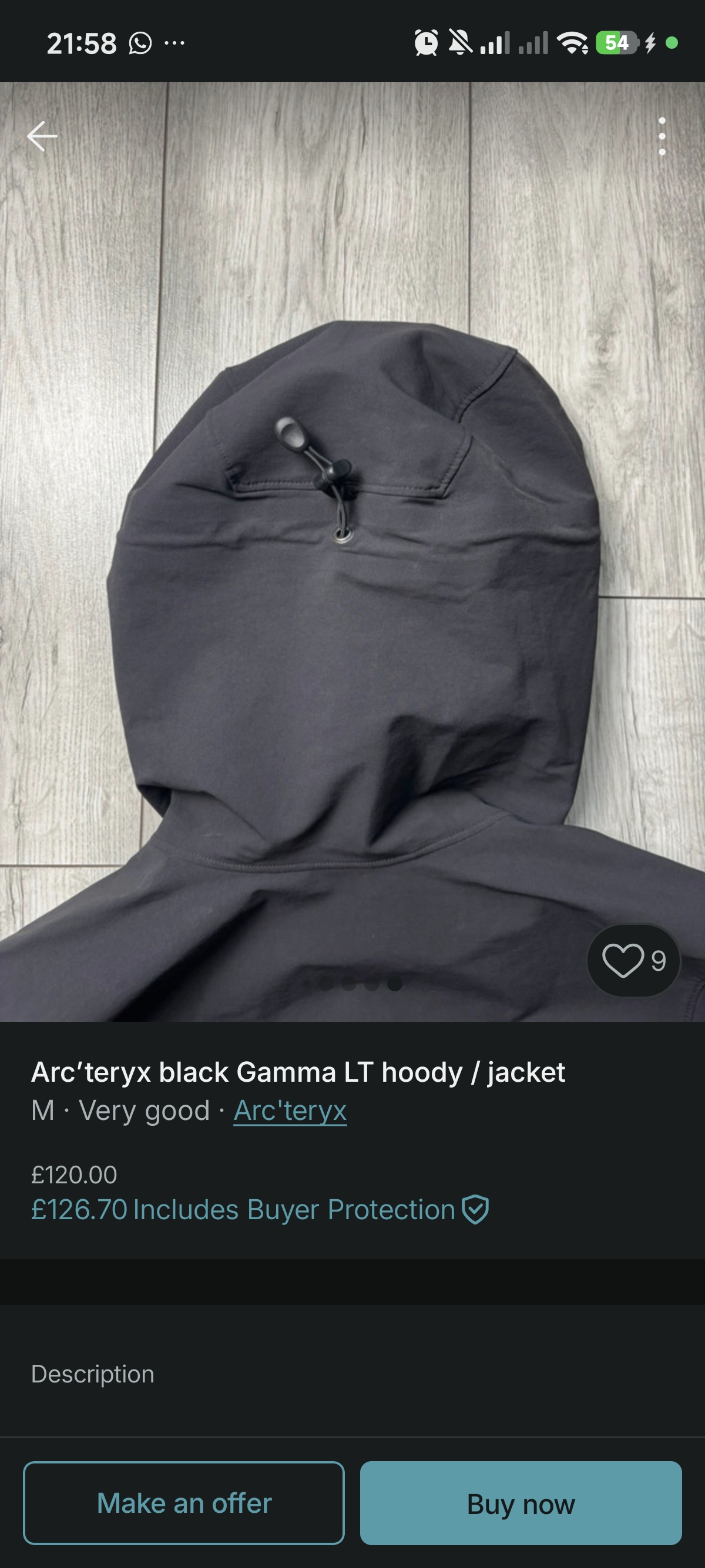
Task: Tap Make an offer
Action: (x=184, y=1503)
